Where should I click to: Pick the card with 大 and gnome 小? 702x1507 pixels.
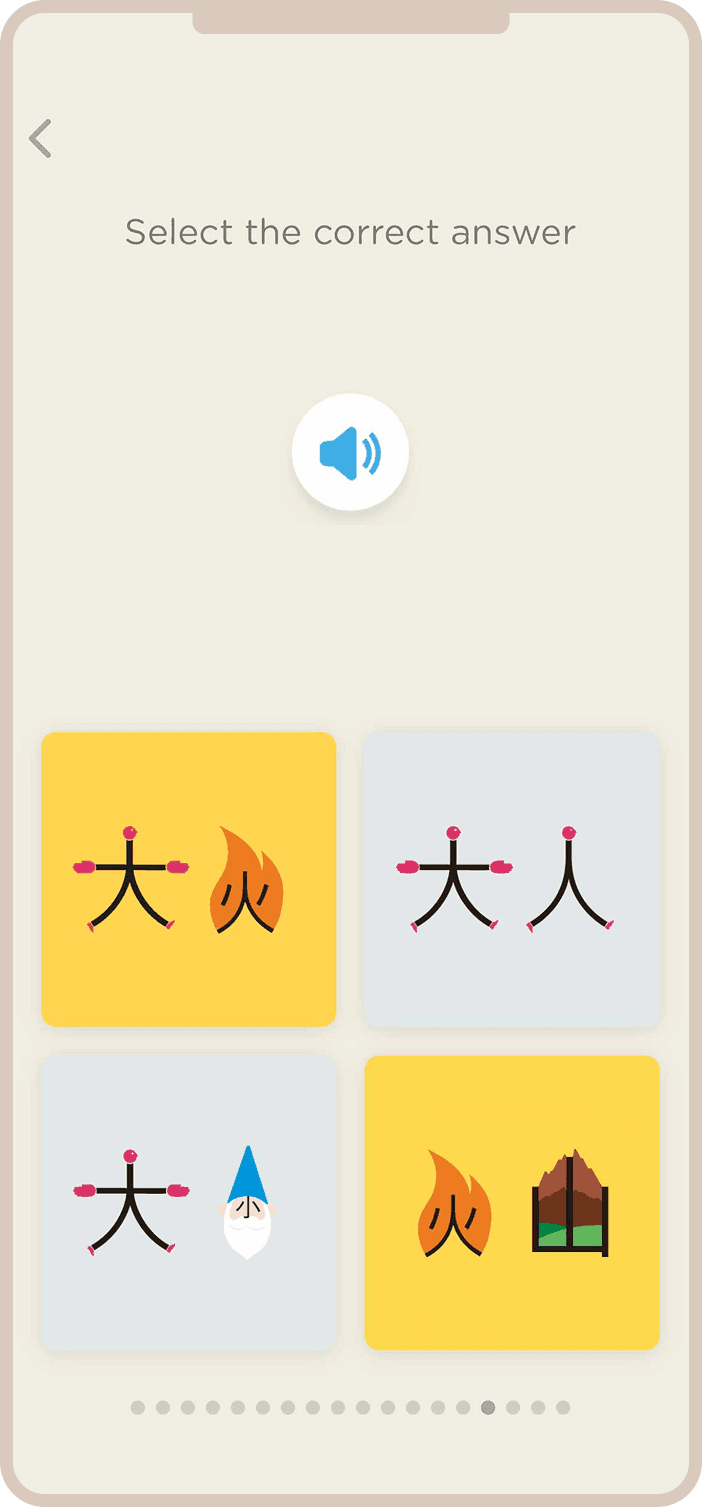pos(189,1202)
